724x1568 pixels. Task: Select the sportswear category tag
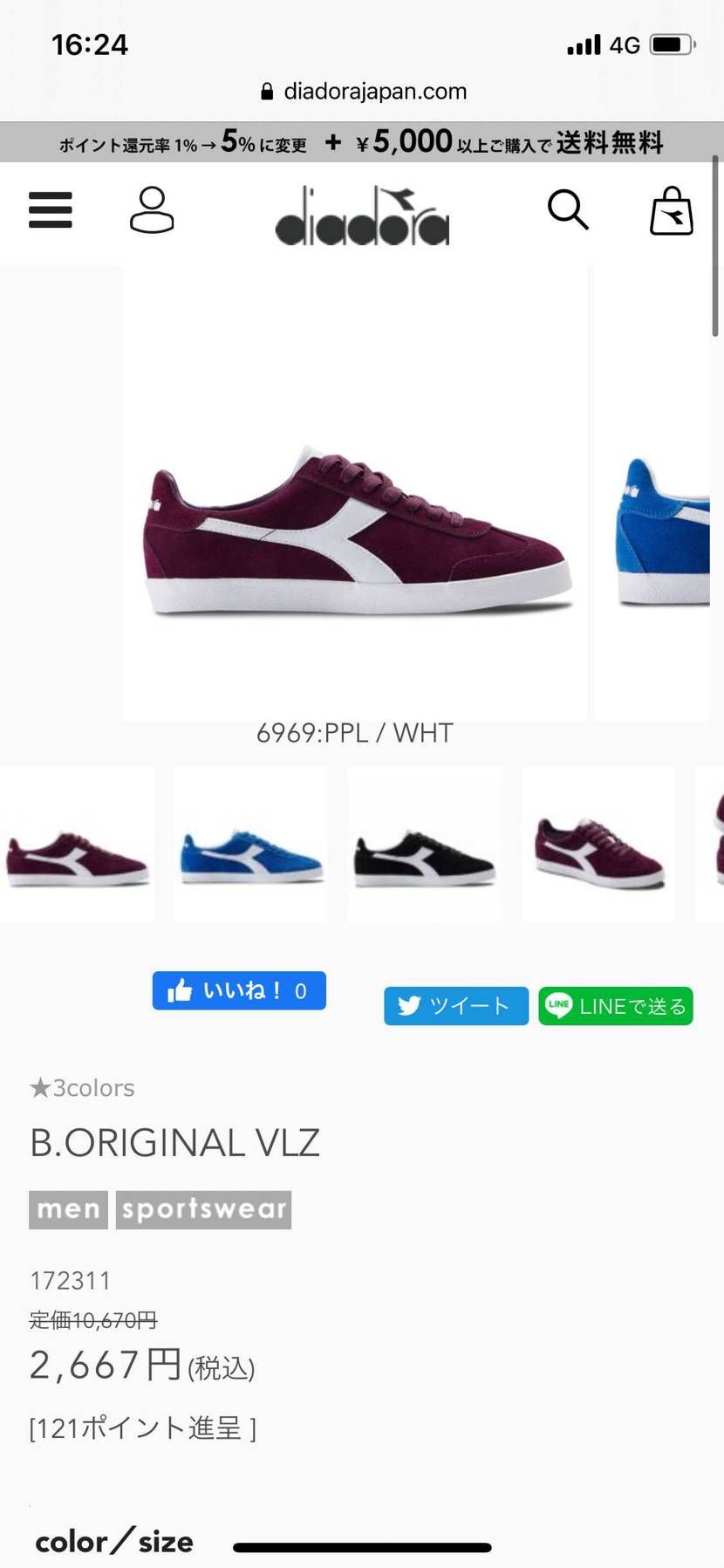tap(203, 1209)
